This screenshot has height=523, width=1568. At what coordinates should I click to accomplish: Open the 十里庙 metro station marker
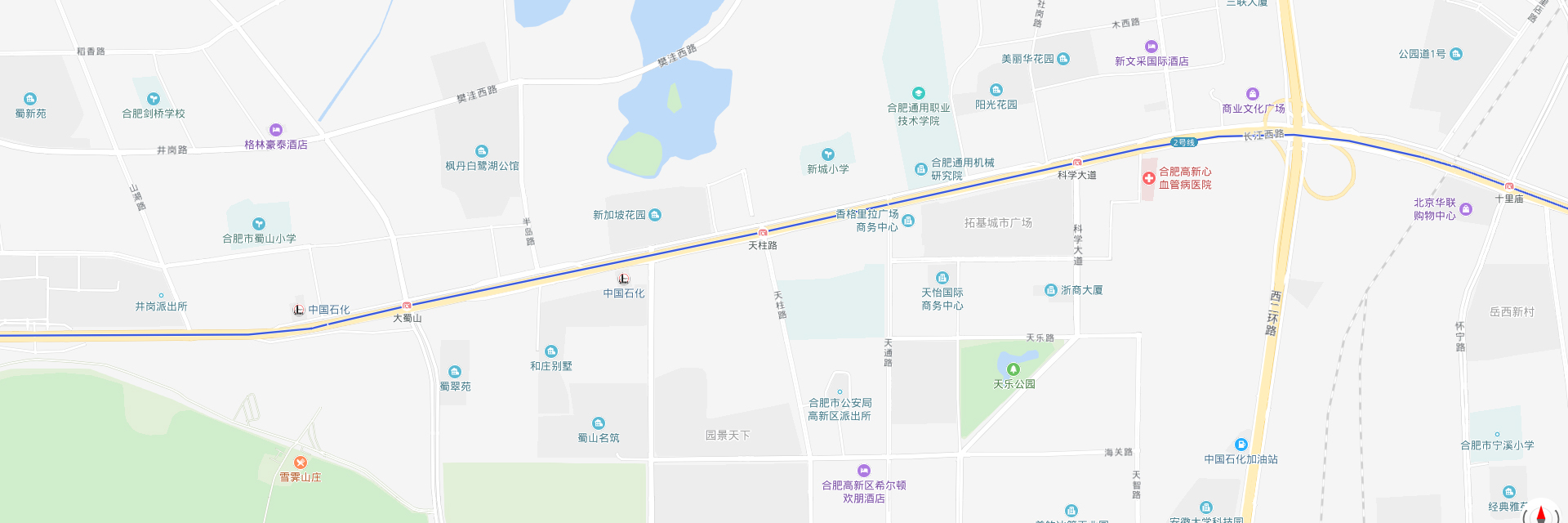[x=1509, y=186]
